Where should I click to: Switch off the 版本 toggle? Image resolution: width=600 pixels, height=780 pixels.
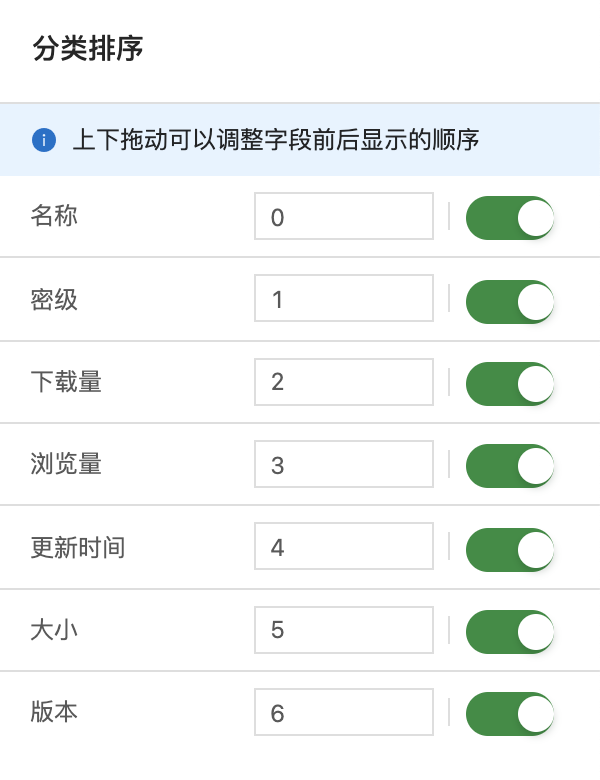(510, 714)
